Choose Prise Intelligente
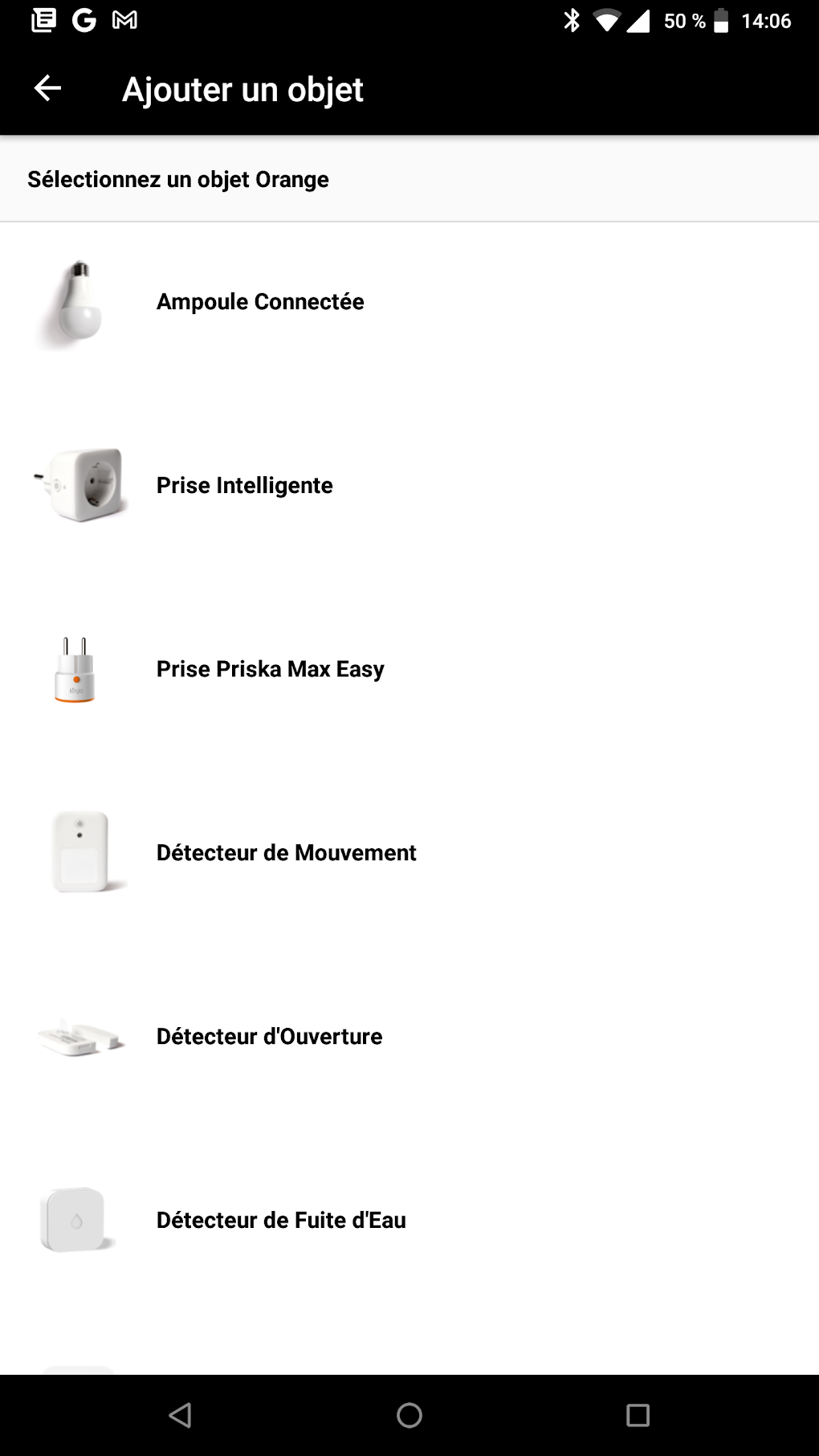 (244, 486)
